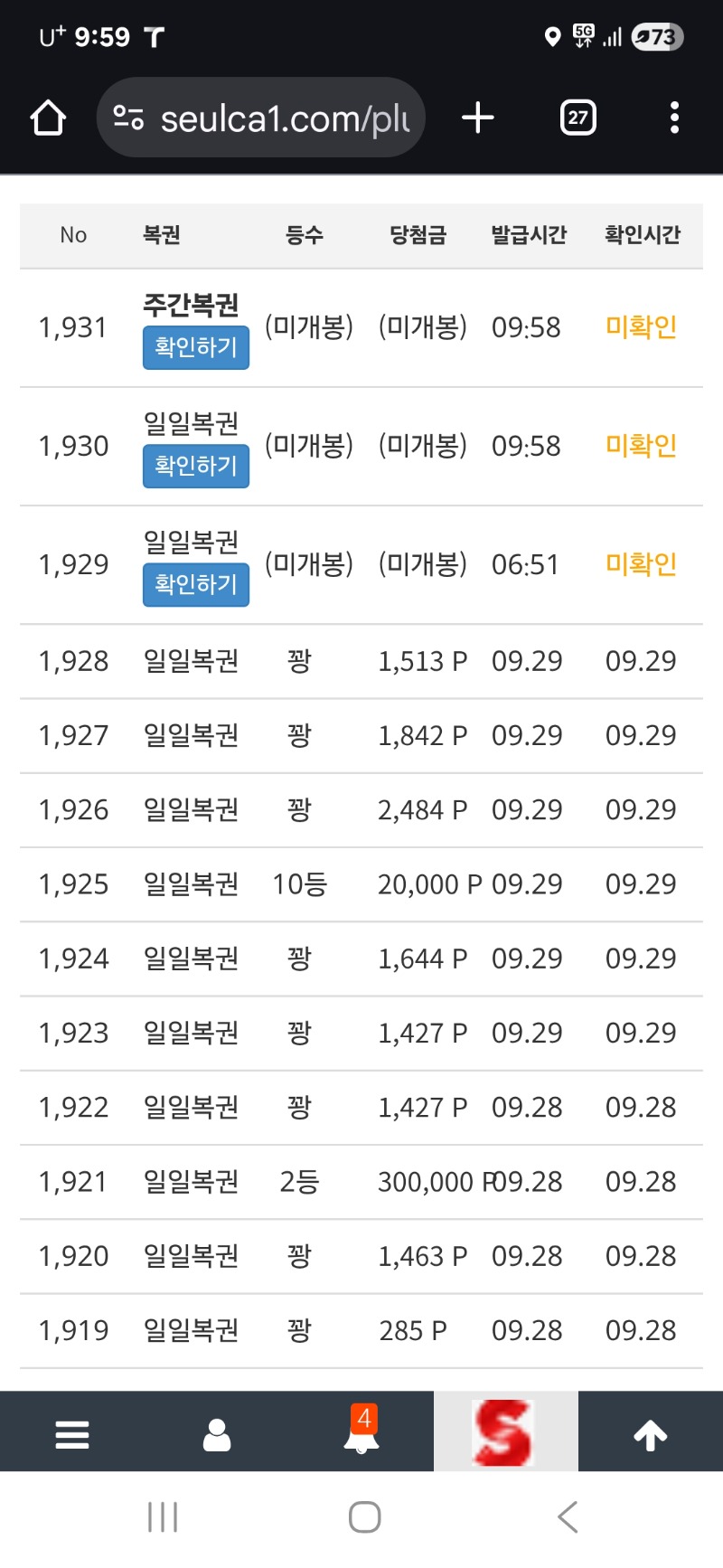Screen dimensions: 723x1568
Task: View site information icon in address bar
Action: tap(128, 118)
